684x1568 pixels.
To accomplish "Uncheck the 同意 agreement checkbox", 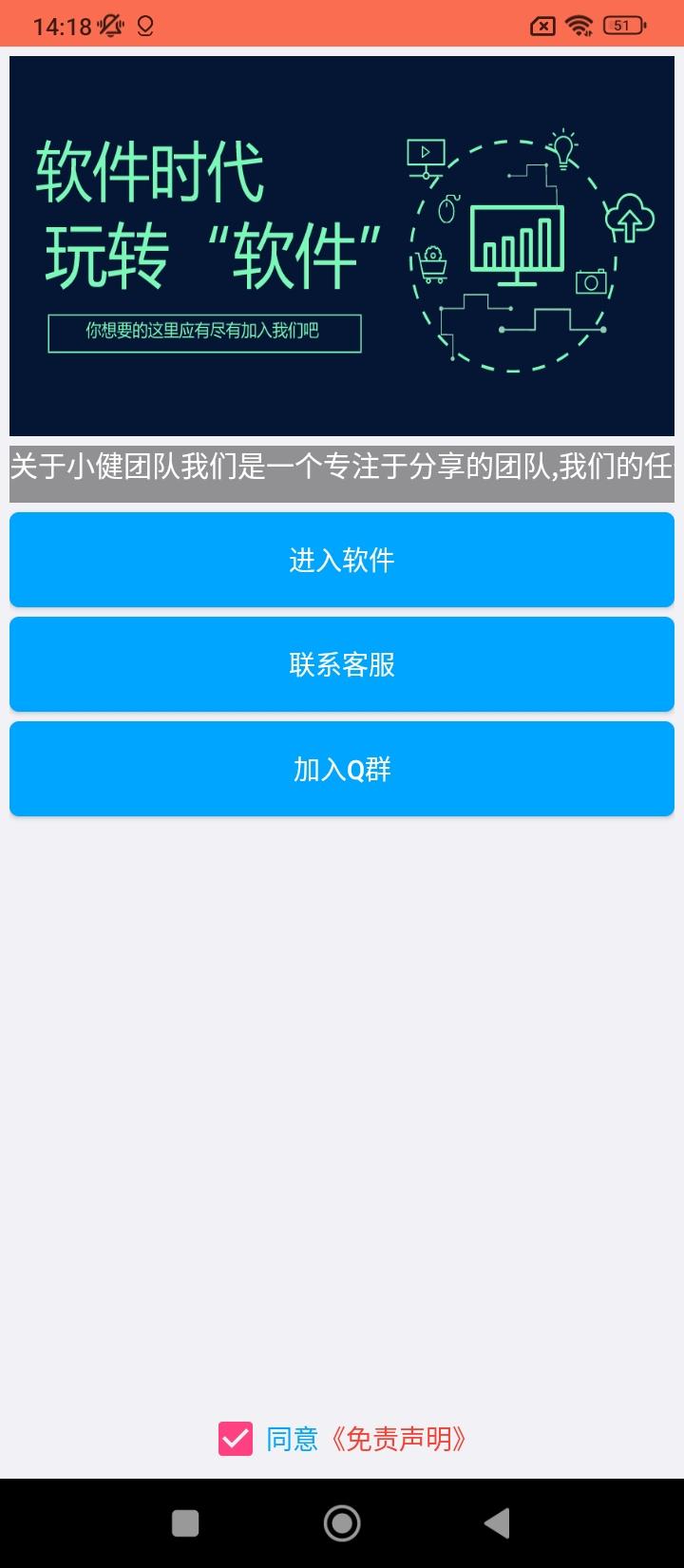I will pyautogui.click(x=236, y=1439).
